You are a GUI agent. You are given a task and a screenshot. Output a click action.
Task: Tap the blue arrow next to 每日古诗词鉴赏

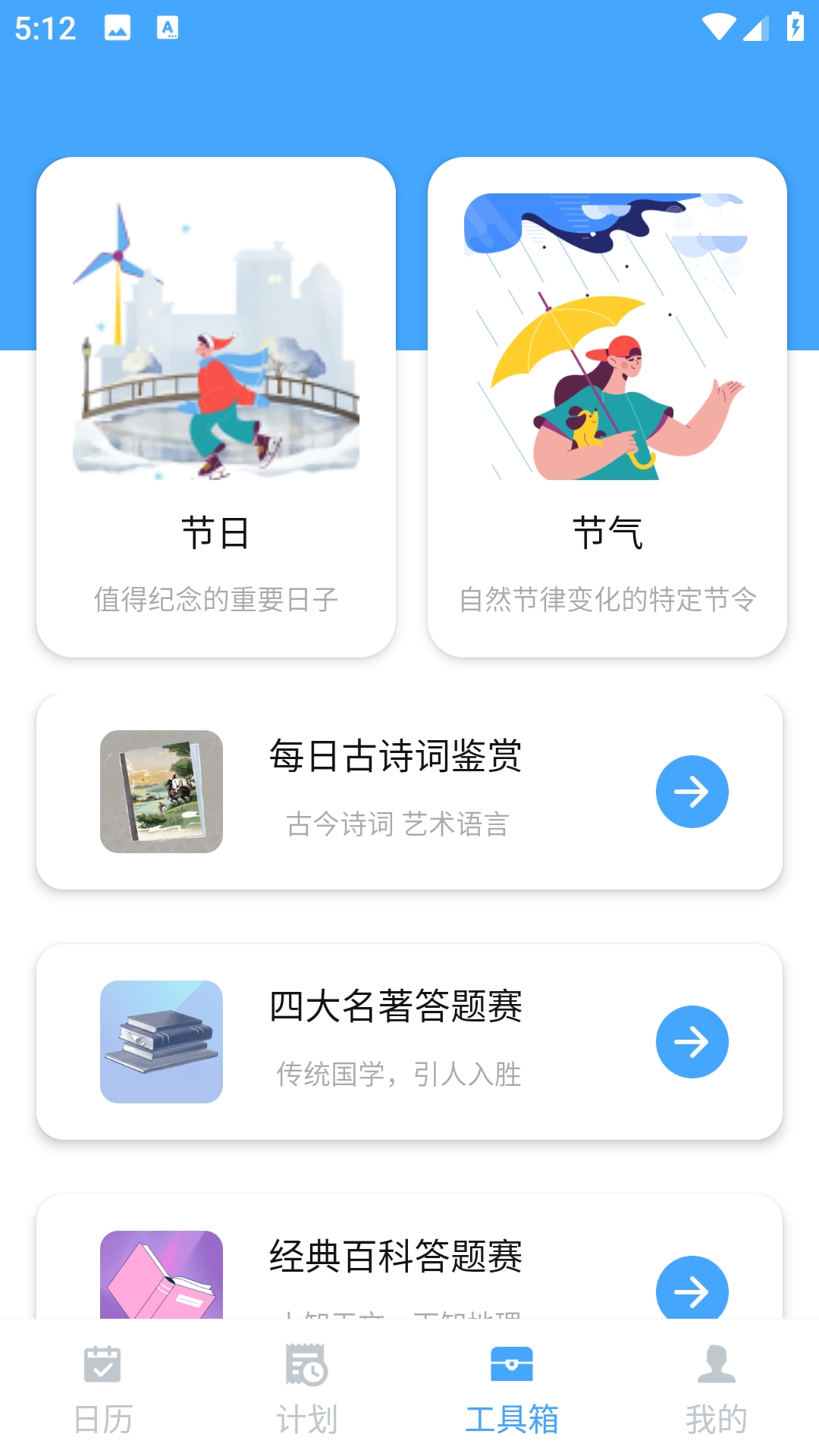(x=692, y=791)
